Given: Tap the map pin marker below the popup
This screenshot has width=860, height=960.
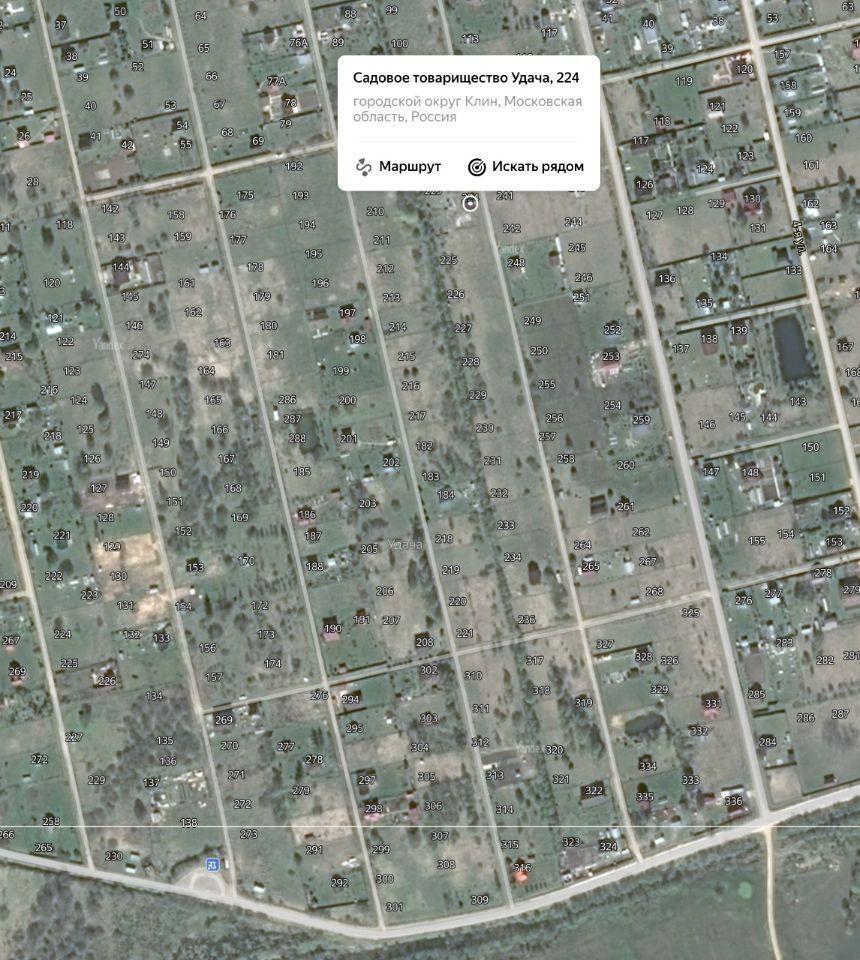Looking at the screenshot, I should [470, 203].
